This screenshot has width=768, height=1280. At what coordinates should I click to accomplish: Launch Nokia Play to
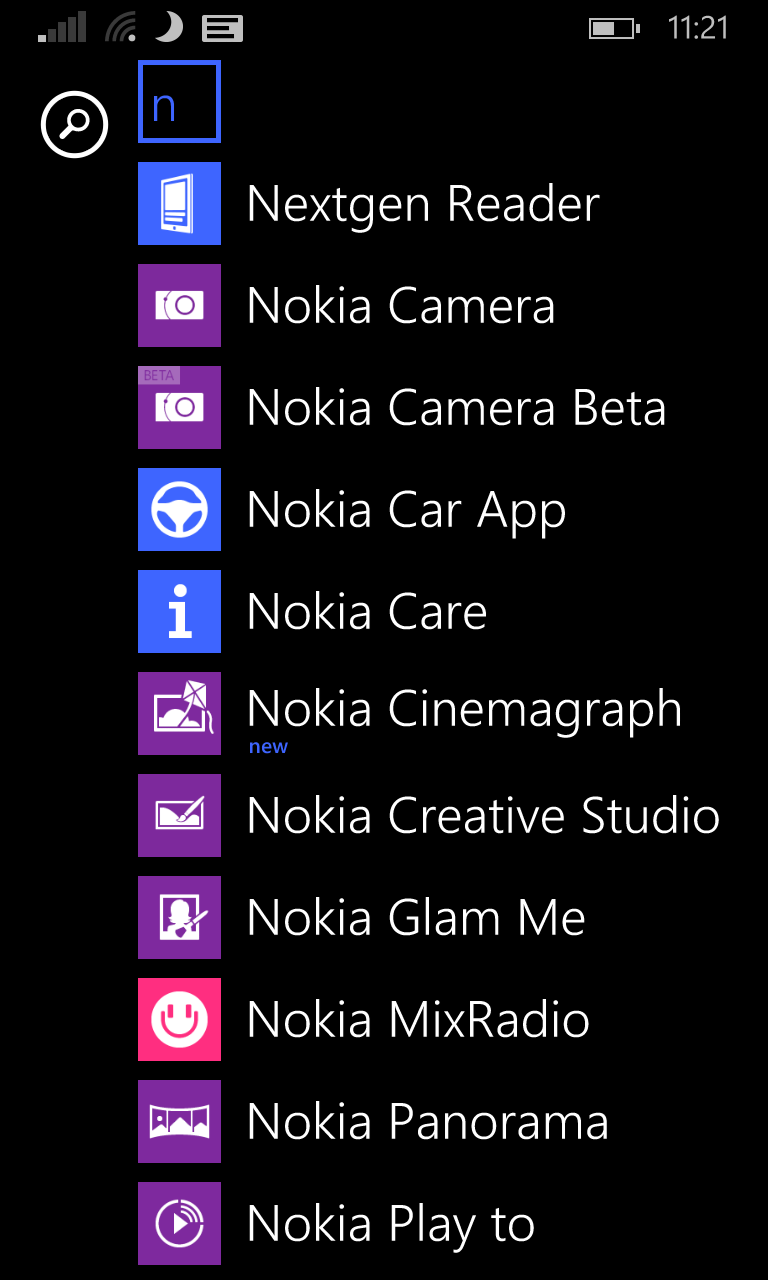click(x=390, y=1224)
